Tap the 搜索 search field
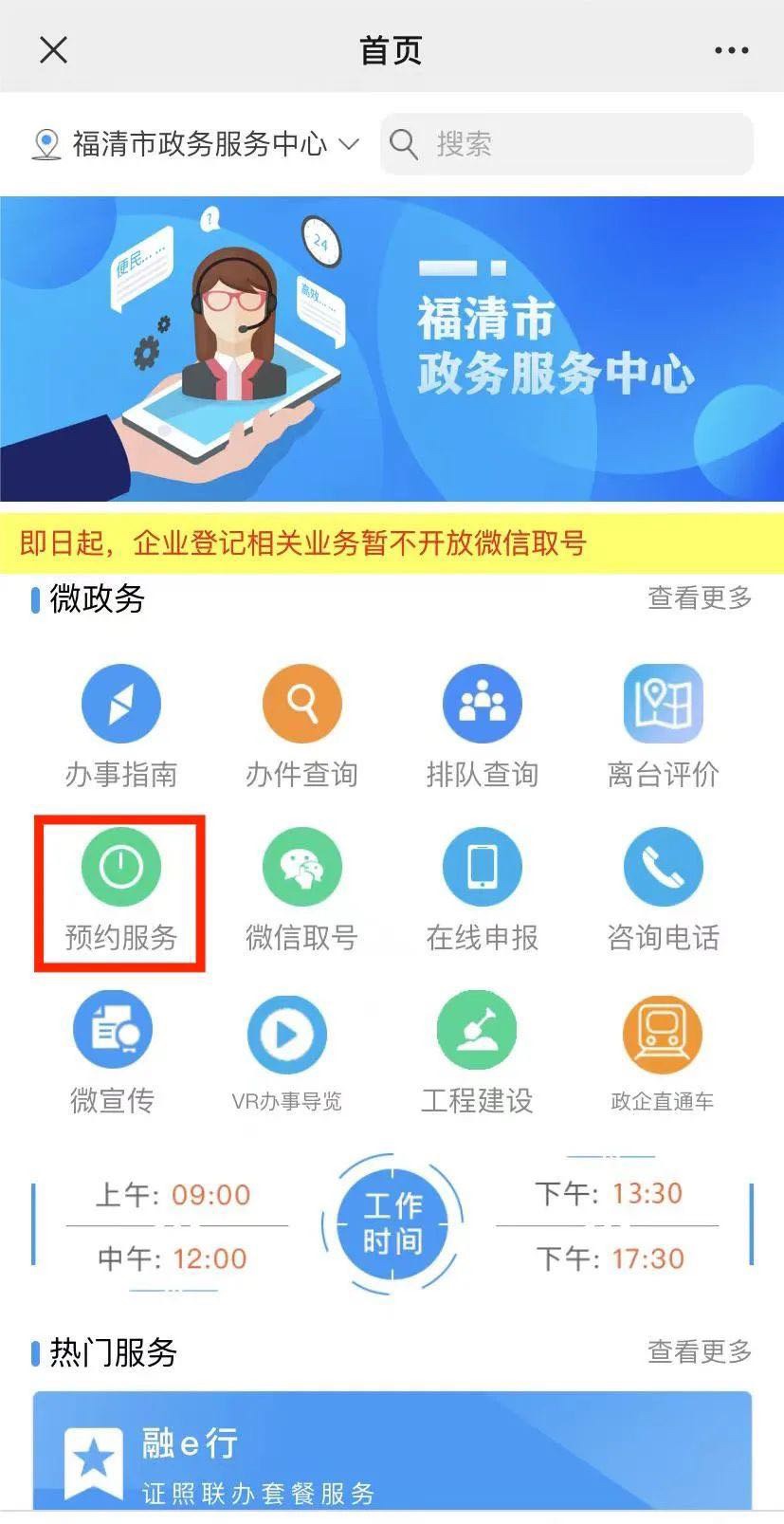This screenshot has width=784, height=1524. 567,144
